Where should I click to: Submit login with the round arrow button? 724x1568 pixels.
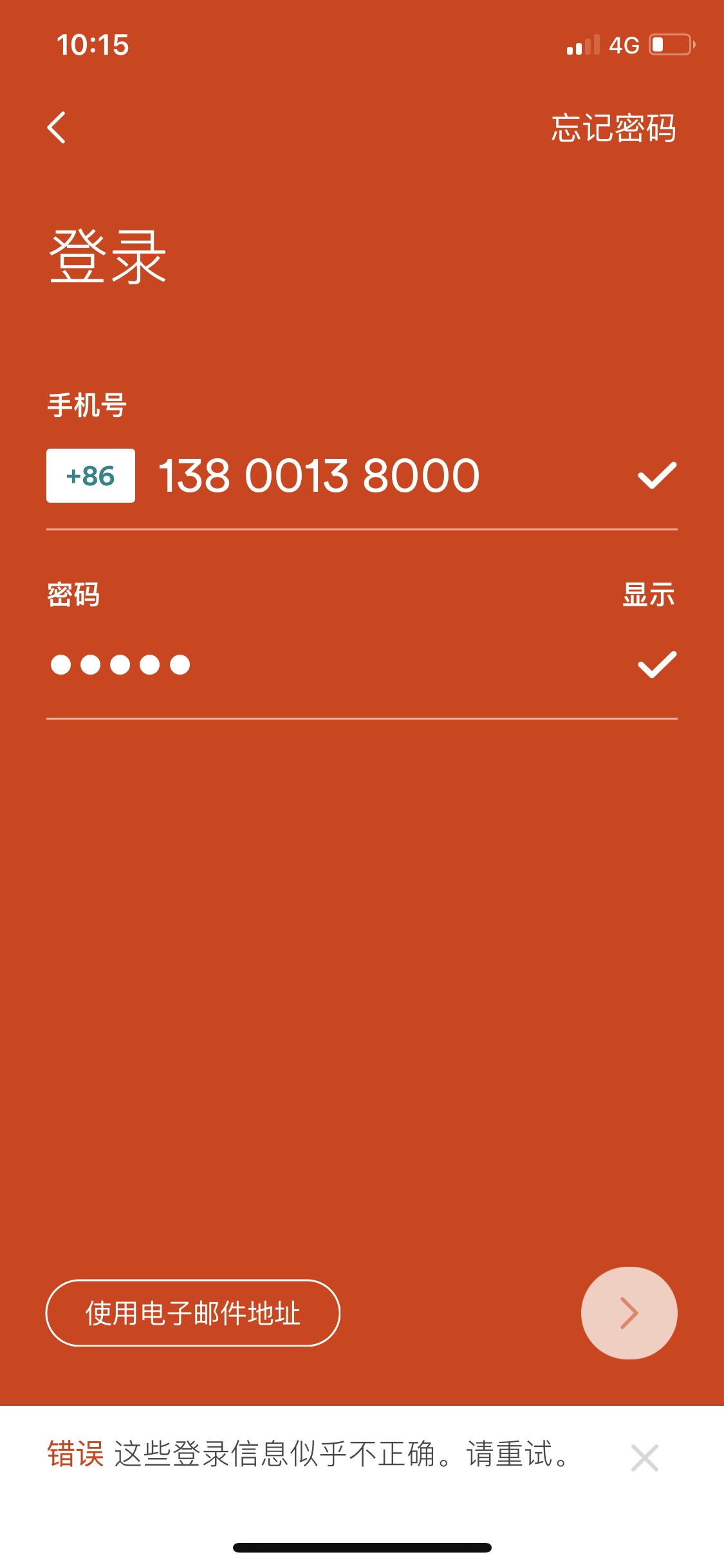pyautogui.click(x=629, y=1313)
